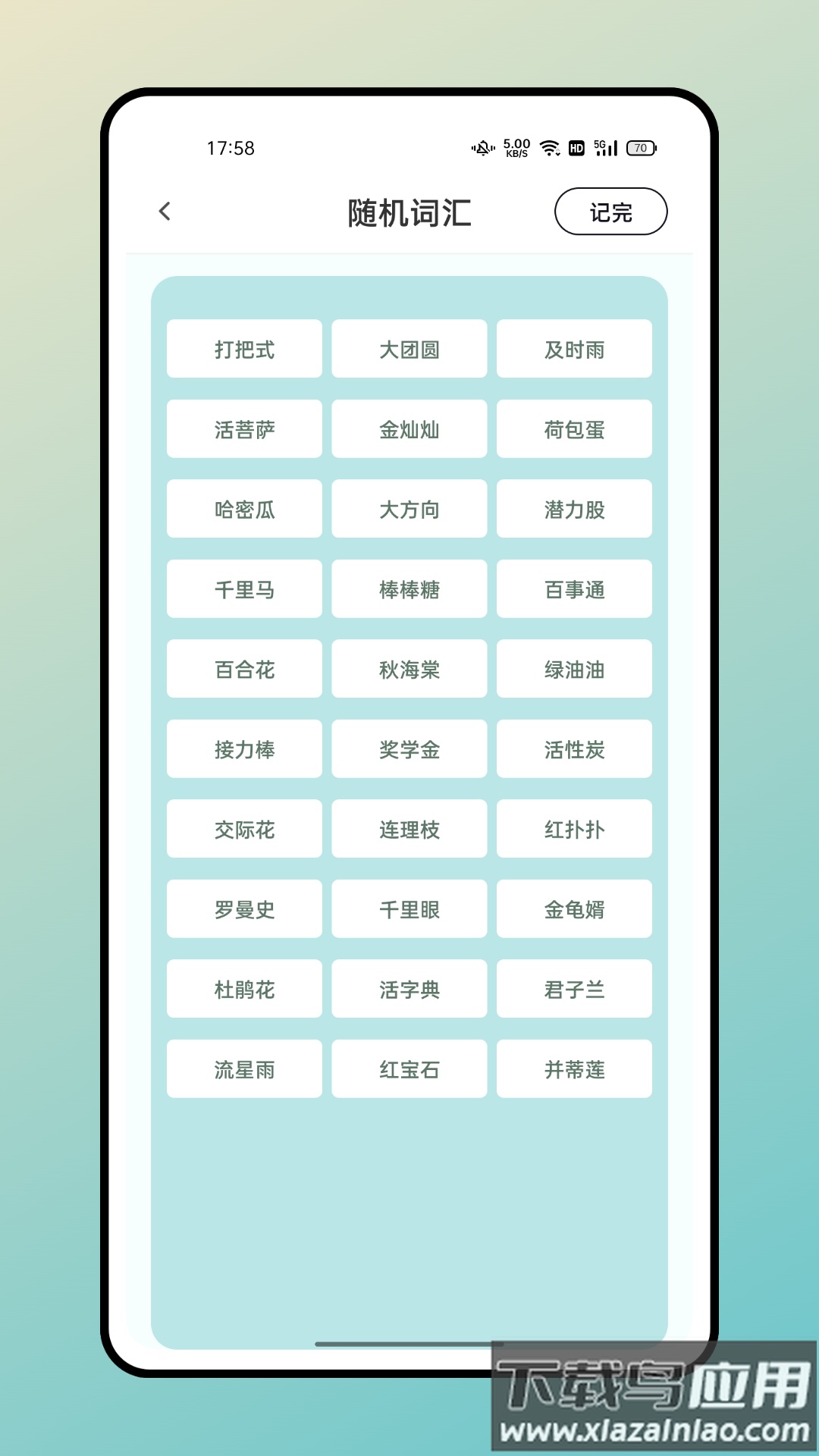Choose the 红扑扑 tile
819x1456 pixels.
(x=574, y=829)
